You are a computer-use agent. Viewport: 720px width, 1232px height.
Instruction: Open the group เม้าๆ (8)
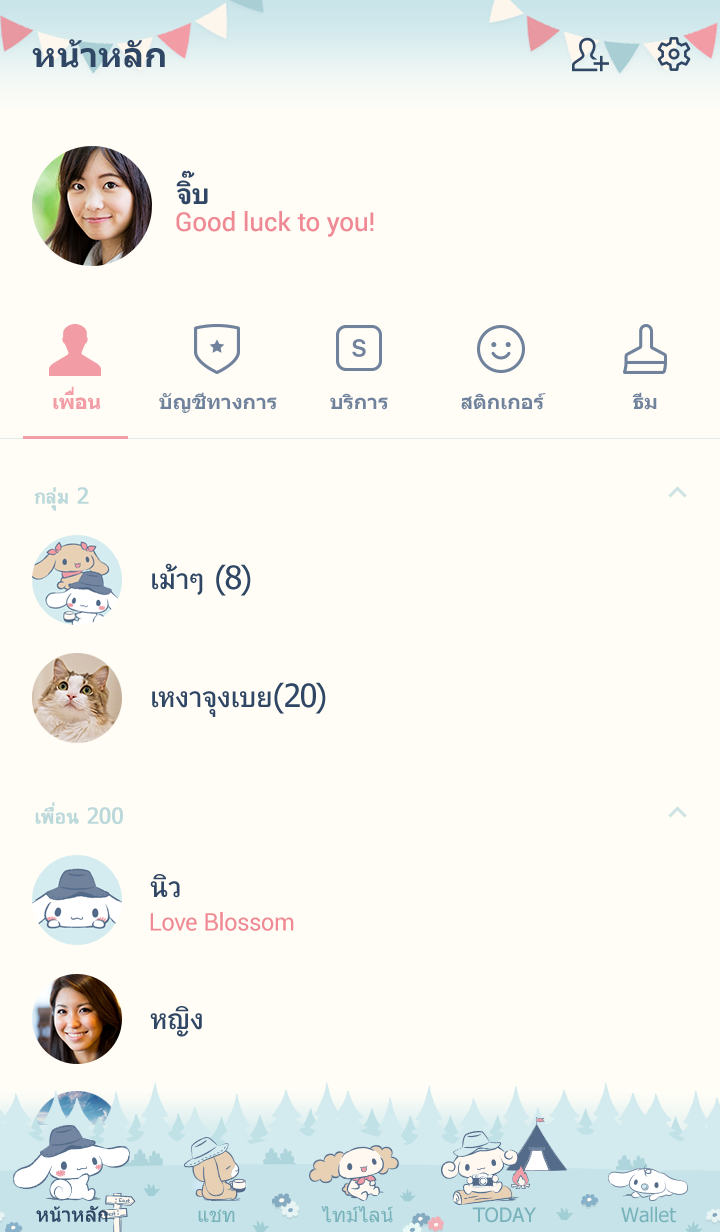pos(200,579)
